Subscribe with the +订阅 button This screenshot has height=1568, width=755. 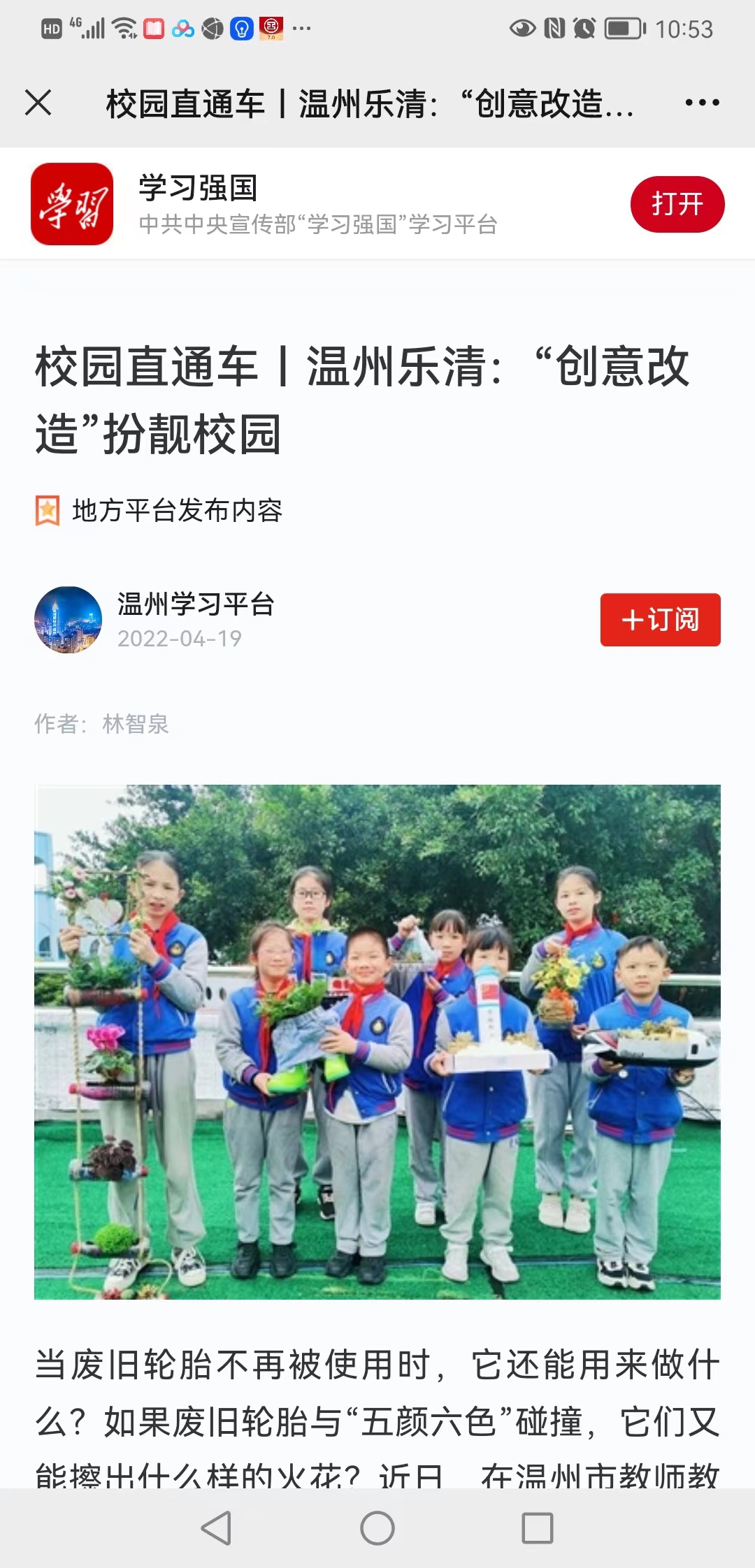pyautogui.click(x=660, y=620)
